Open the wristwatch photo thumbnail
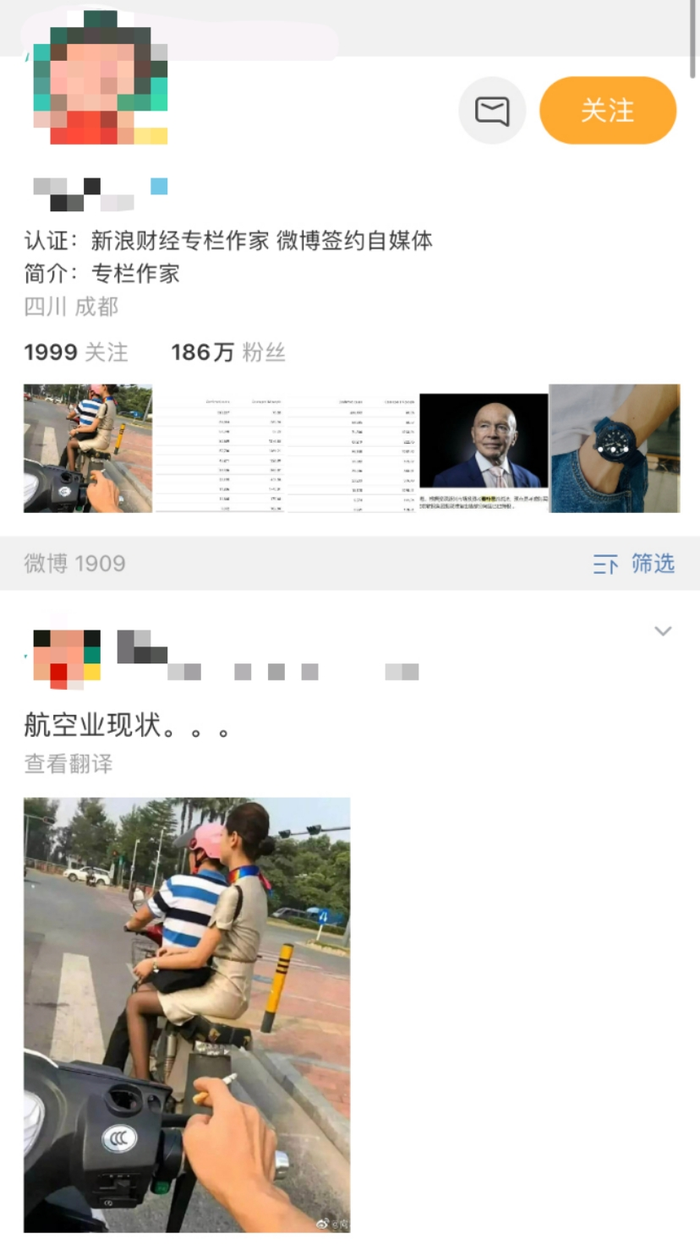Image resolution: width=700 pixels, height=1250 pixels. point(614,448)
